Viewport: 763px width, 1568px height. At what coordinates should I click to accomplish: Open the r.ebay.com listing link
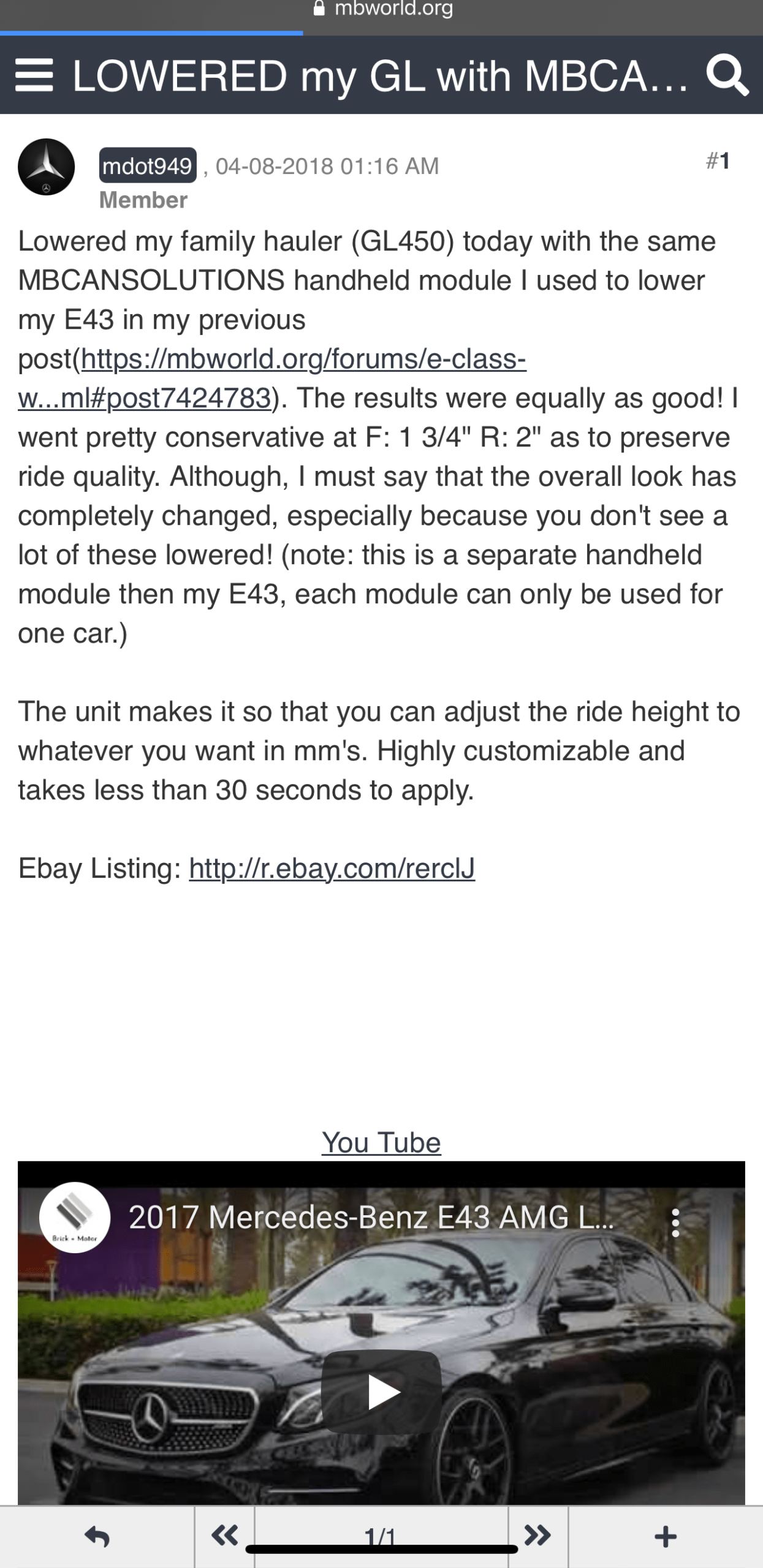[x=332, y=868]
